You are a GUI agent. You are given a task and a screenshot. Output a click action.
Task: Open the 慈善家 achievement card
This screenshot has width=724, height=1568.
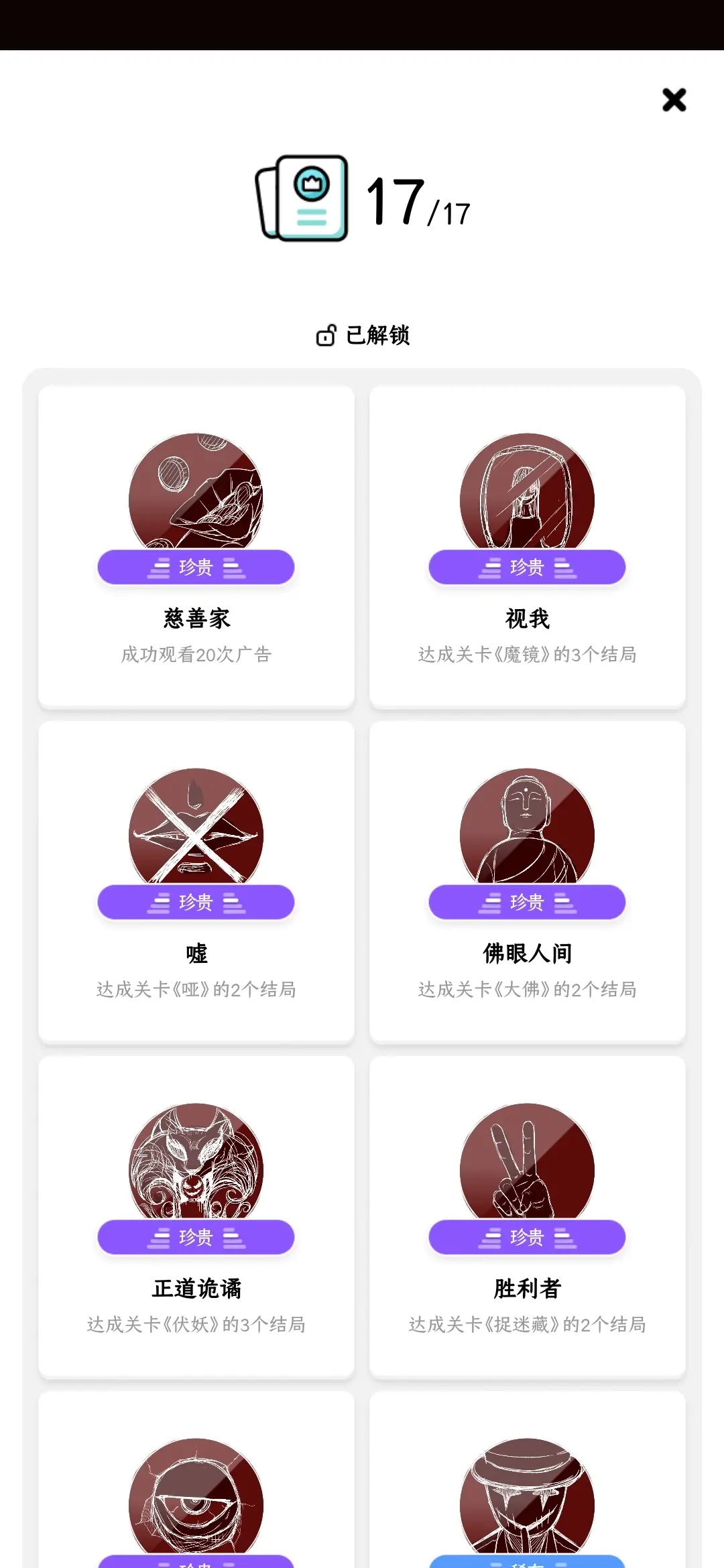click(x=196, y=546)
